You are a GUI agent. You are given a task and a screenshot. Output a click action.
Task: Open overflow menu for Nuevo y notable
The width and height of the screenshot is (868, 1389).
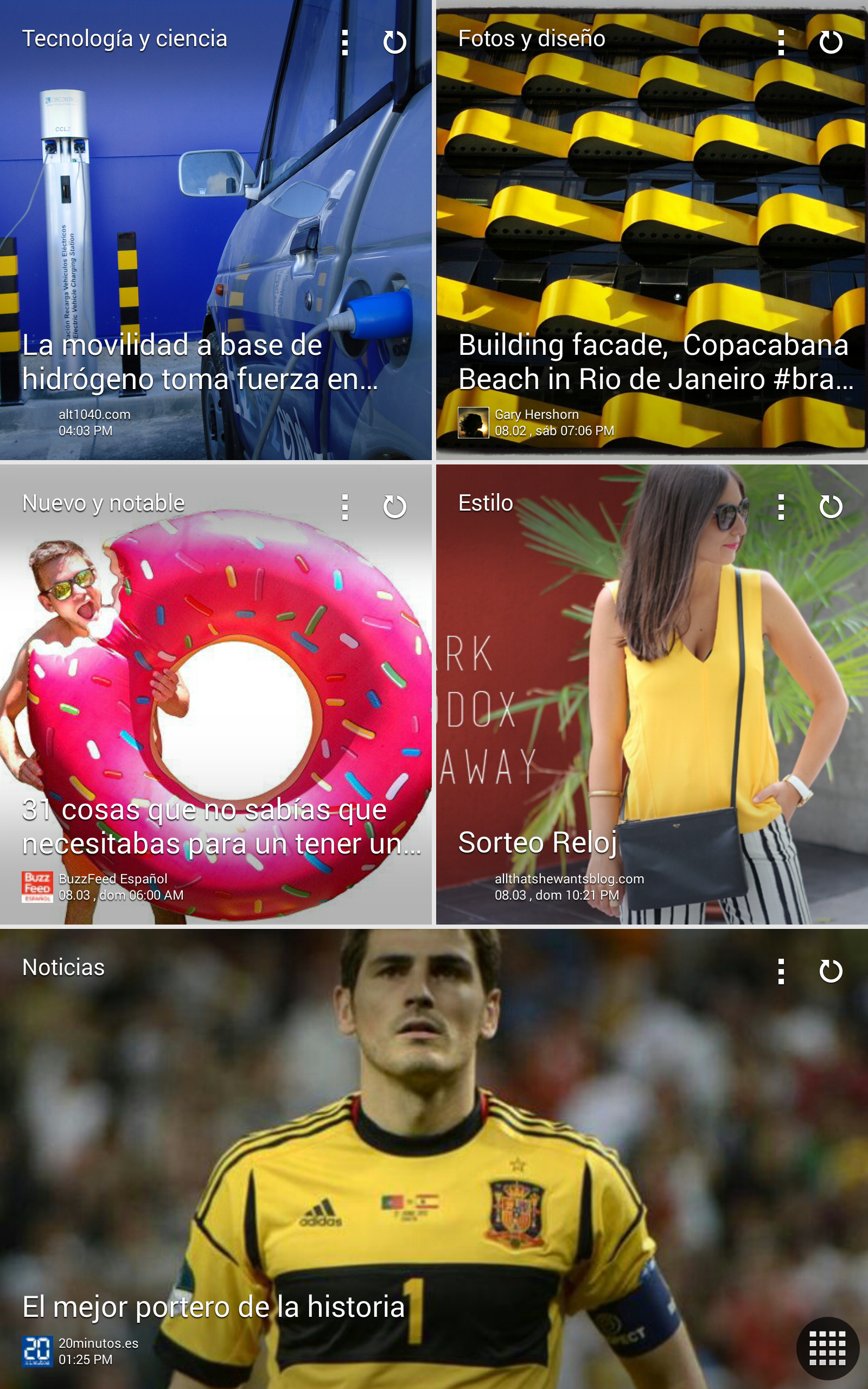tap(344, 507)
